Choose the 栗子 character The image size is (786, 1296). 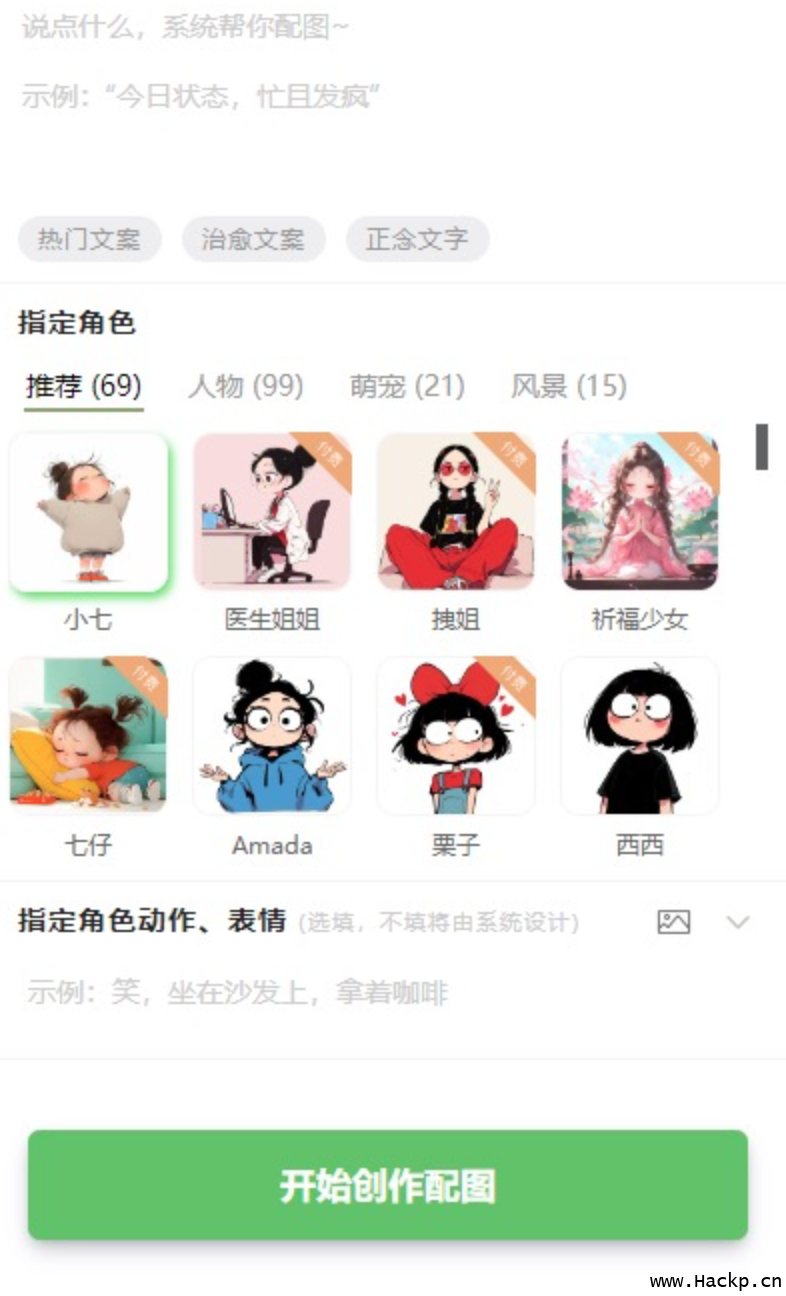pos(456,736)
